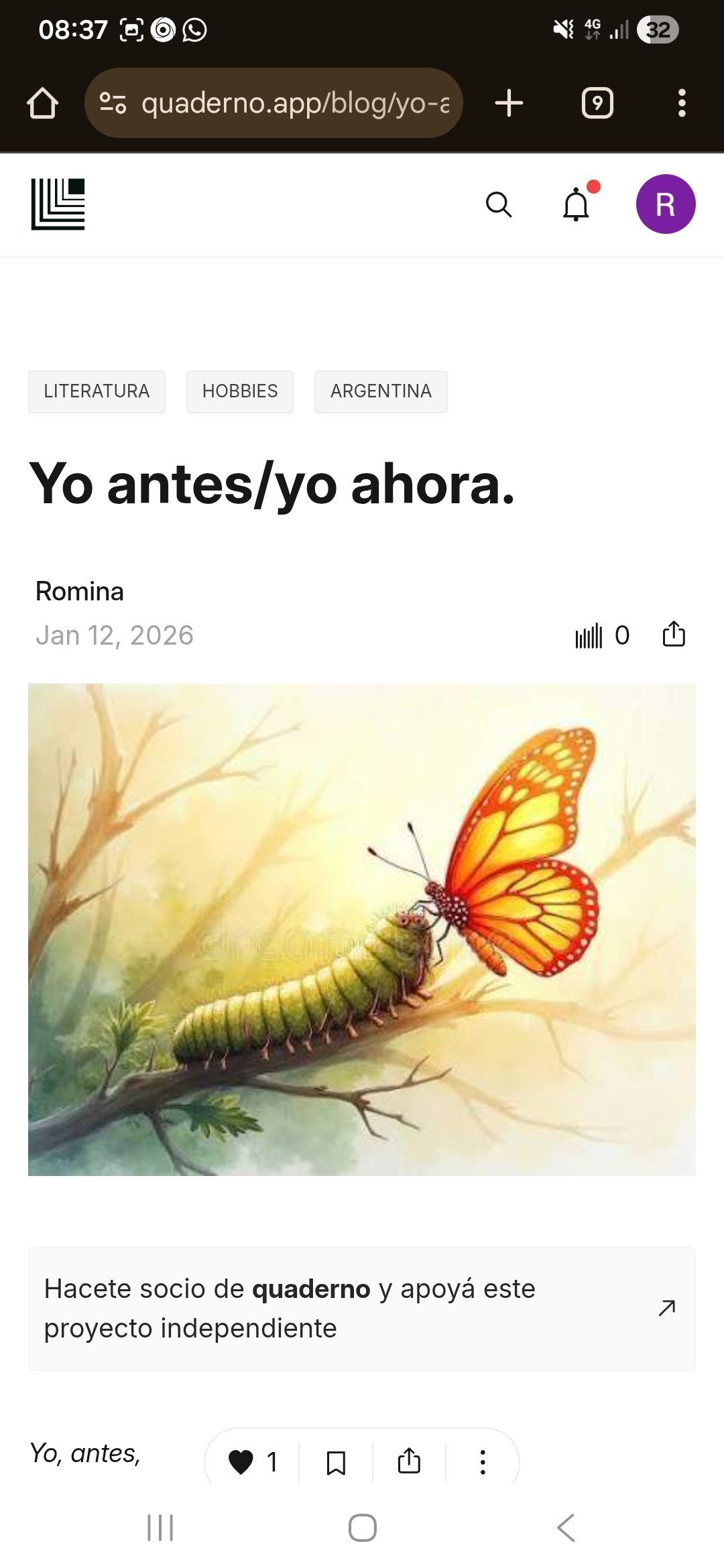This screenshot has width=724, height=1568.
Task: Open the caterpillar and butterfly cover image
Action: (362, 929)
